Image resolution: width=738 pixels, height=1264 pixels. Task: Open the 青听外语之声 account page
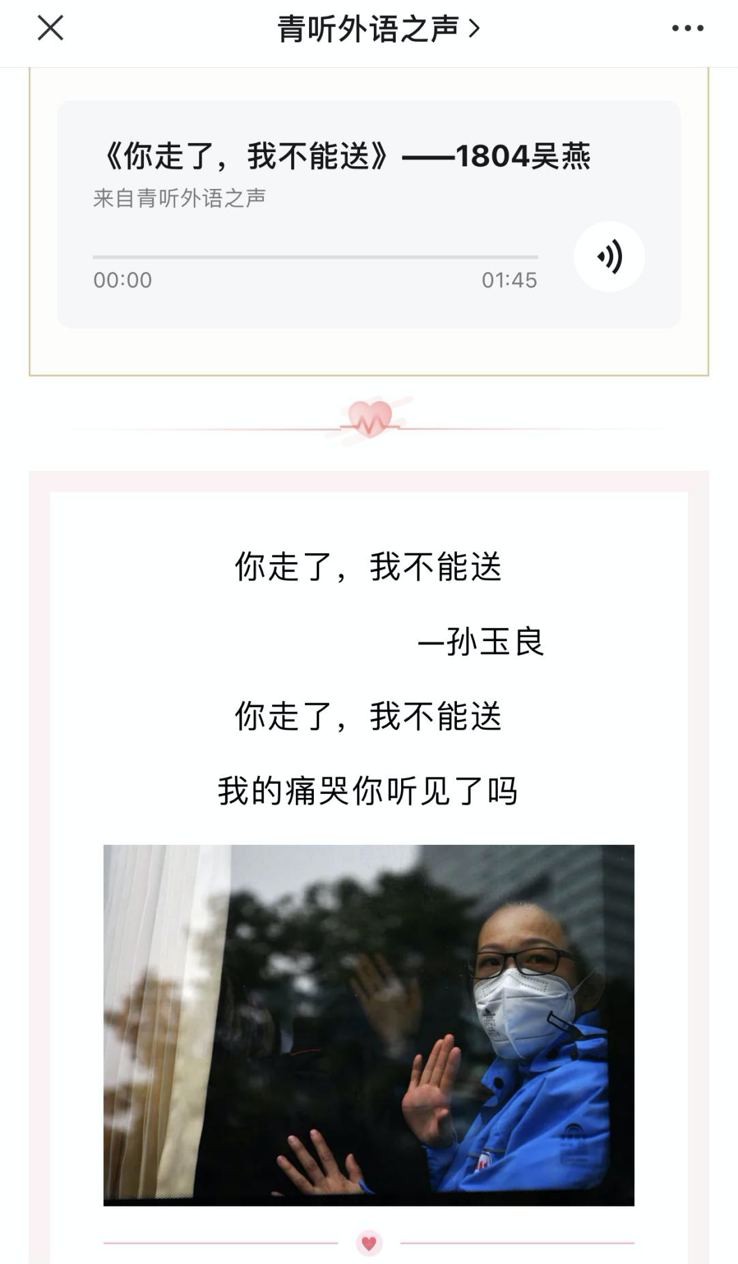coord(378,28)
